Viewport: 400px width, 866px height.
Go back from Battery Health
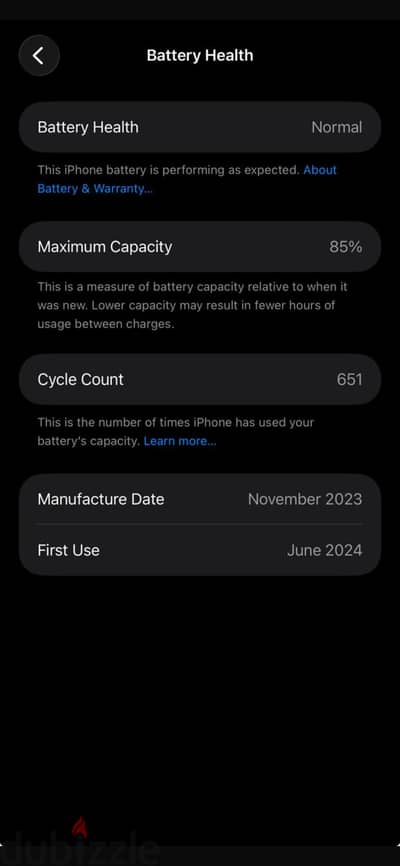(39, 55)
